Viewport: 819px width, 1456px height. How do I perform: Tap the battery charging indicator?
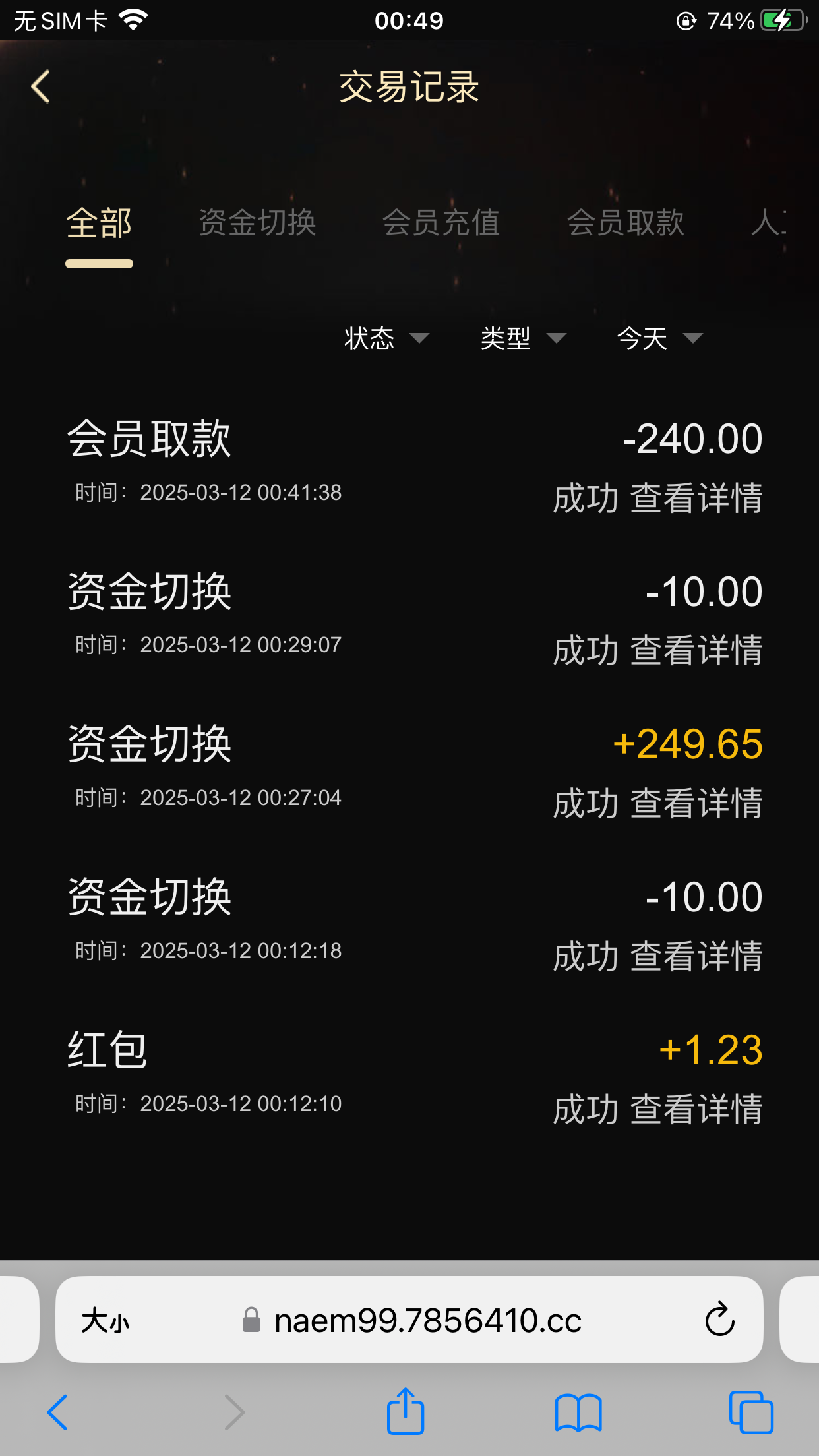tap(778, 20)
